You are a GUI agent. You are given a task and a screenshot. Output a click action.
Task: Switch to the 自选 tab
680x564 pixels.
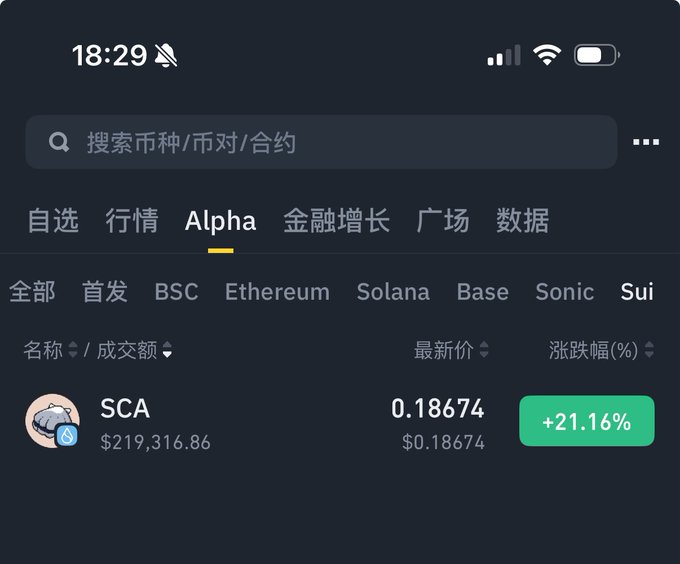click(x=53, y=221)
